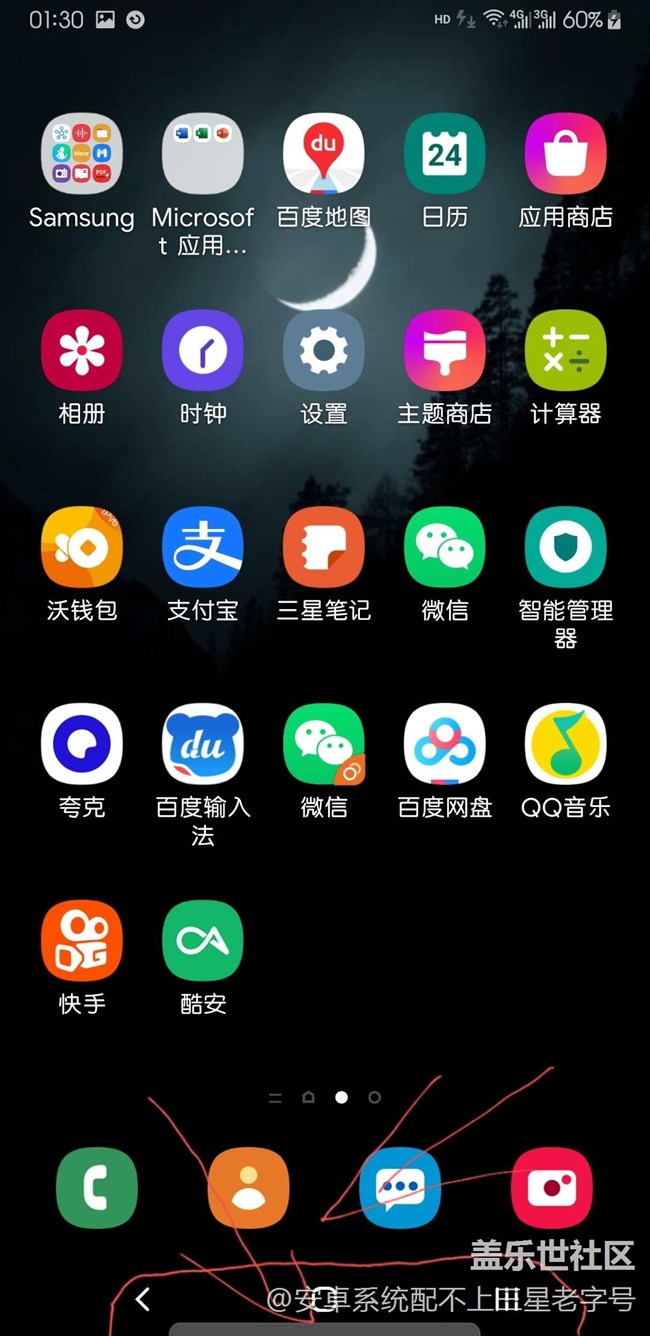The image size is (650, 1336).
Task: Open the 酷安 app
Action: click(203, 941)
